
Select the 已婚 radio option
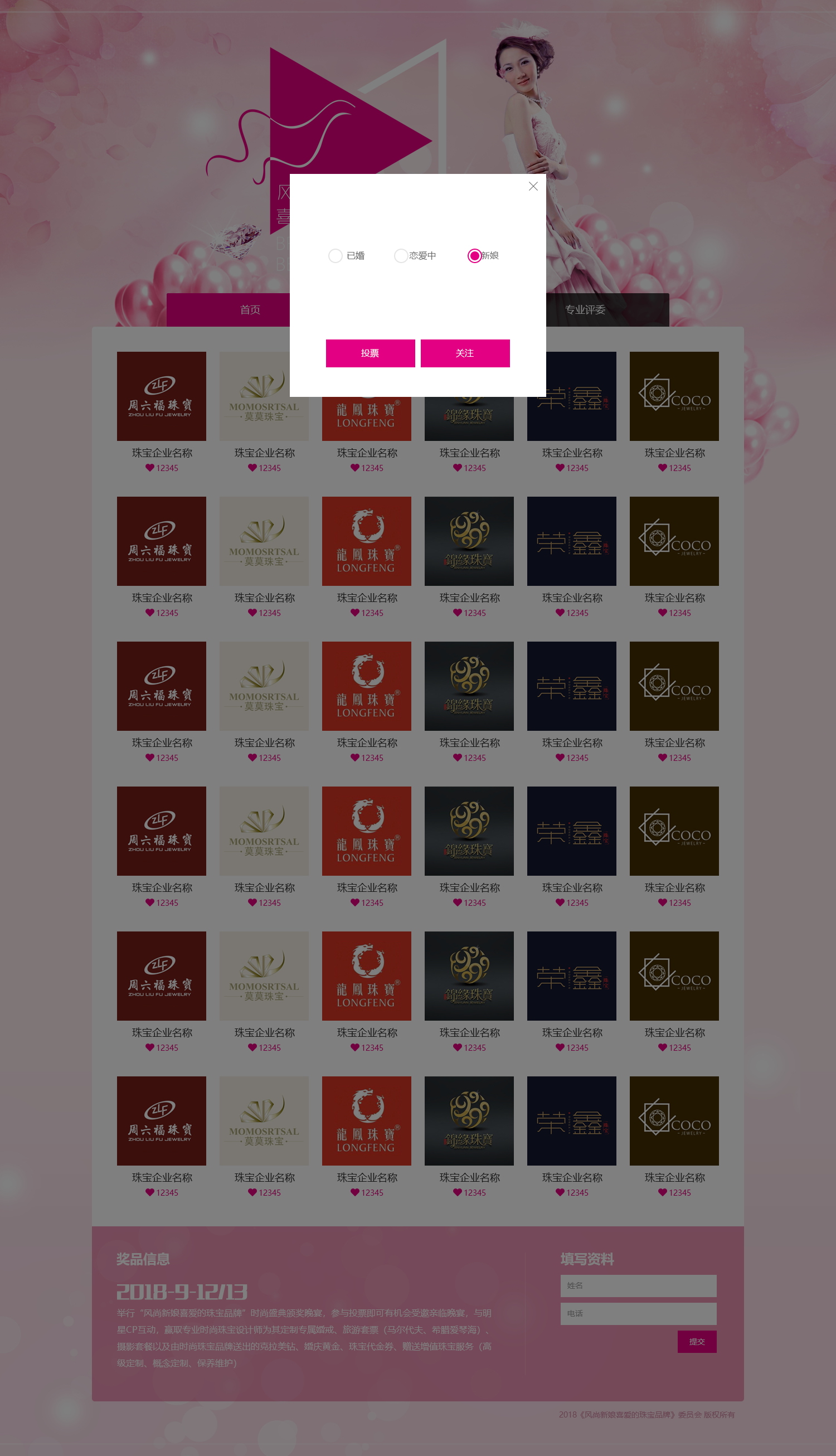click(336, 255)
